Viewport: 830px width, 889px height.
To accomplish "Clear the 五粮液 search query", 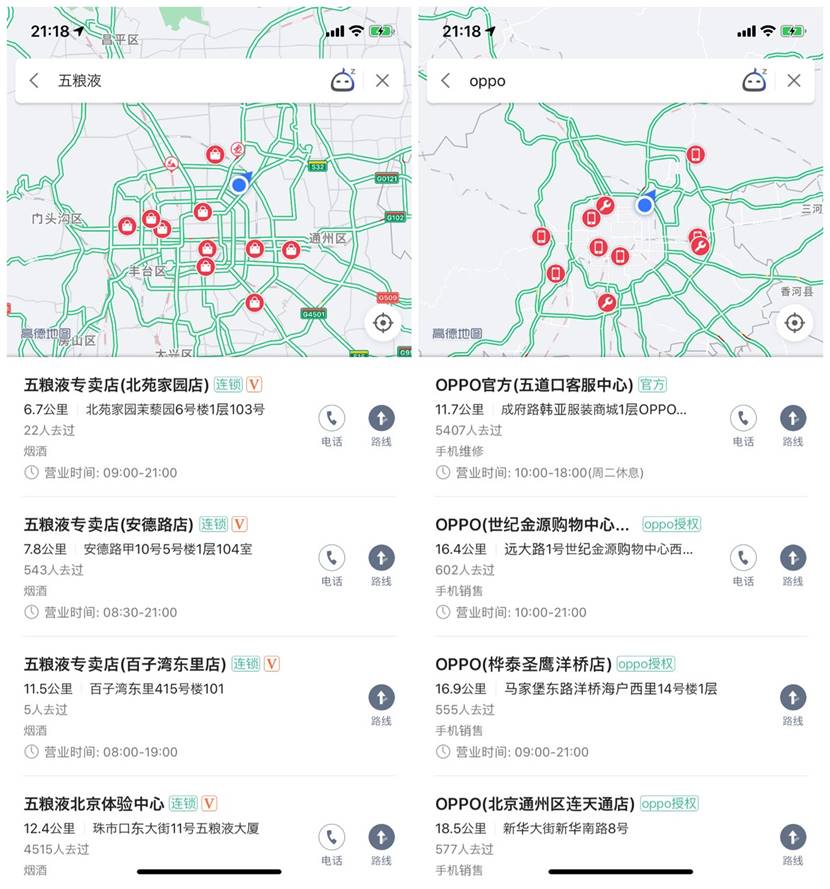I will [x=382, y=81].
